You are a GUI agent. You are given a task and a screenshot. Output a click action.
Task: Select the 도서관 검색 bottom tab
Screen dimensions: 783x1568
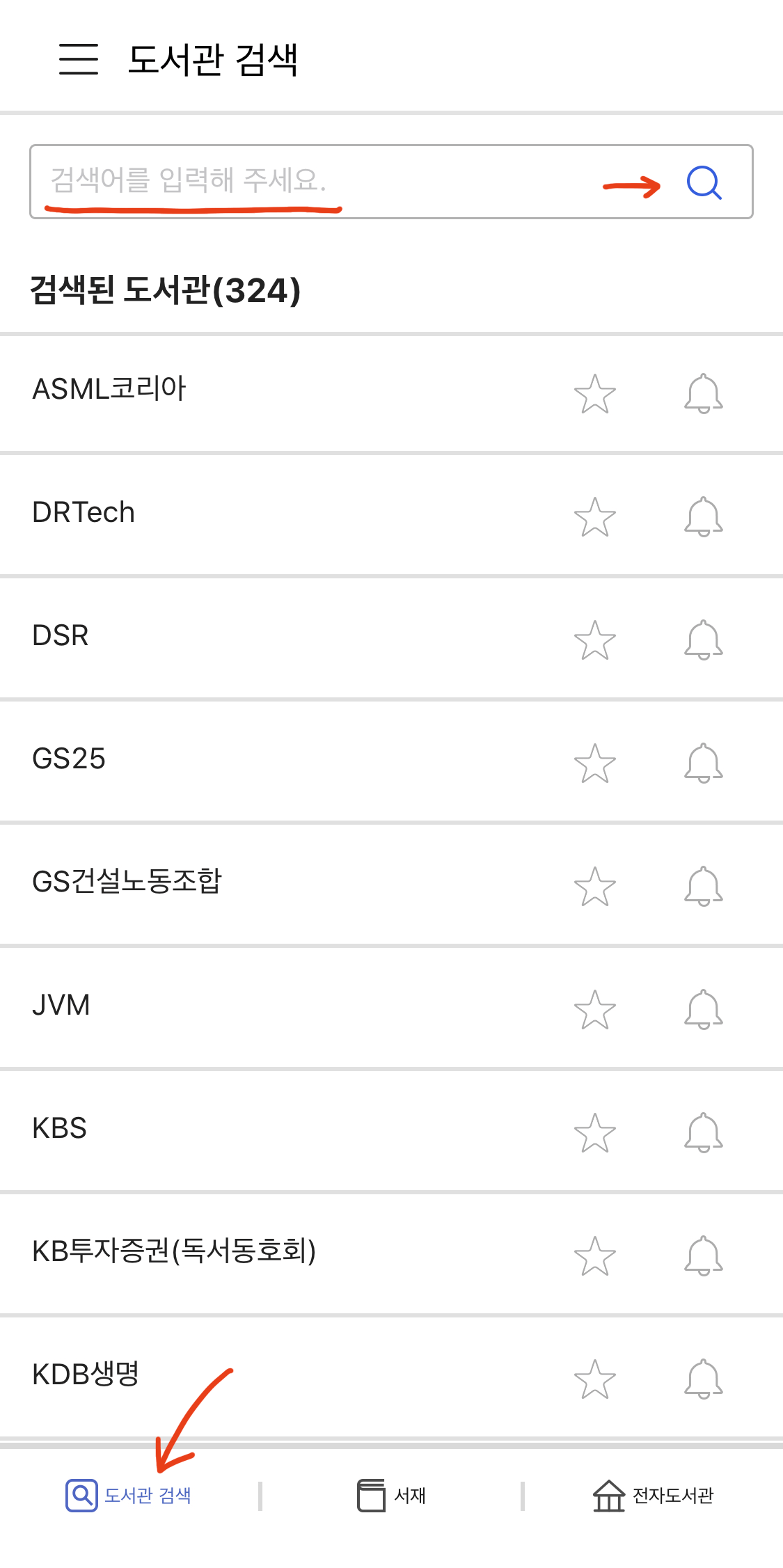coord(129,1496)
